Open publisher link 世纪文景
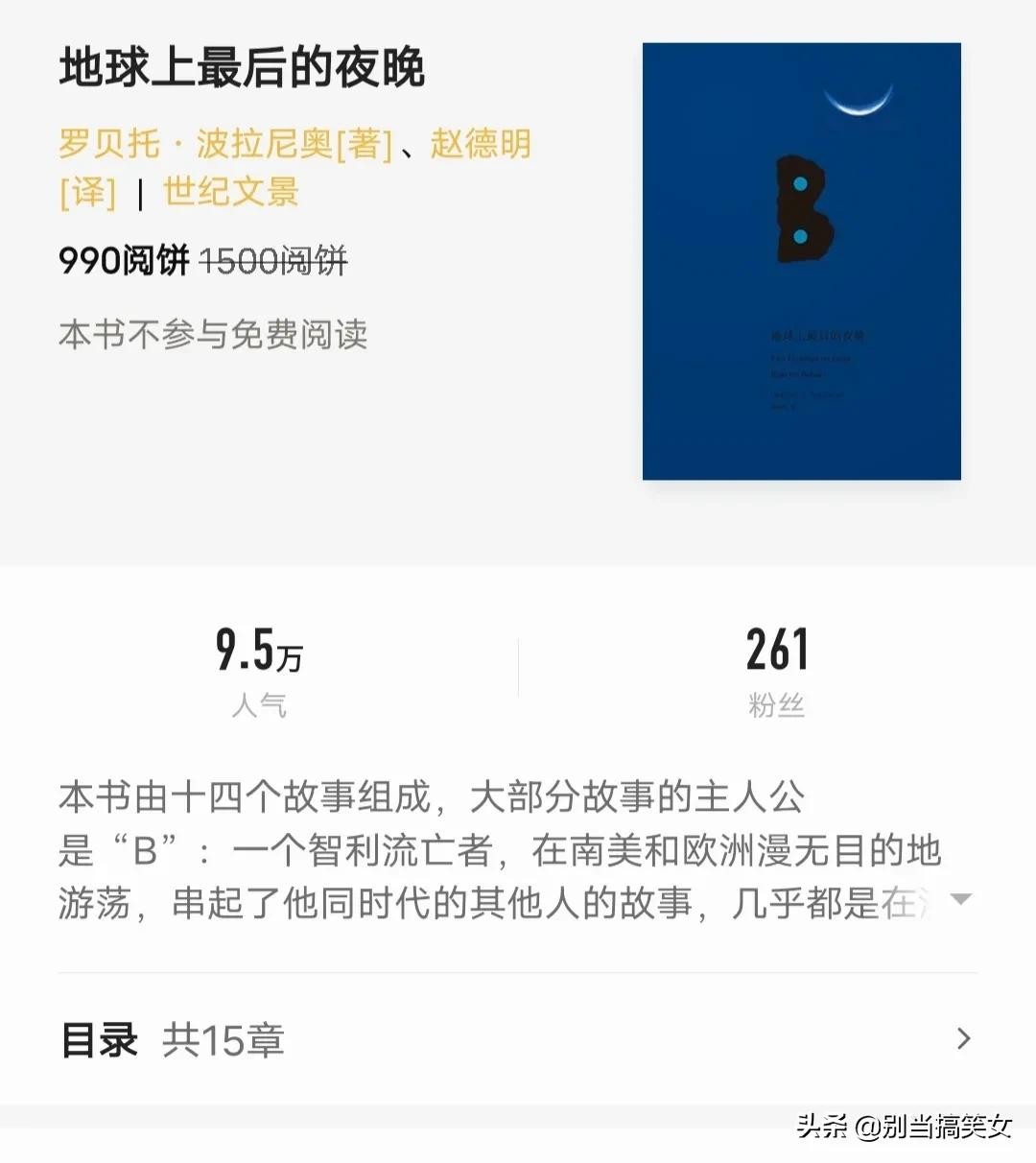The image size is (1036, 1163). [230, 192]
